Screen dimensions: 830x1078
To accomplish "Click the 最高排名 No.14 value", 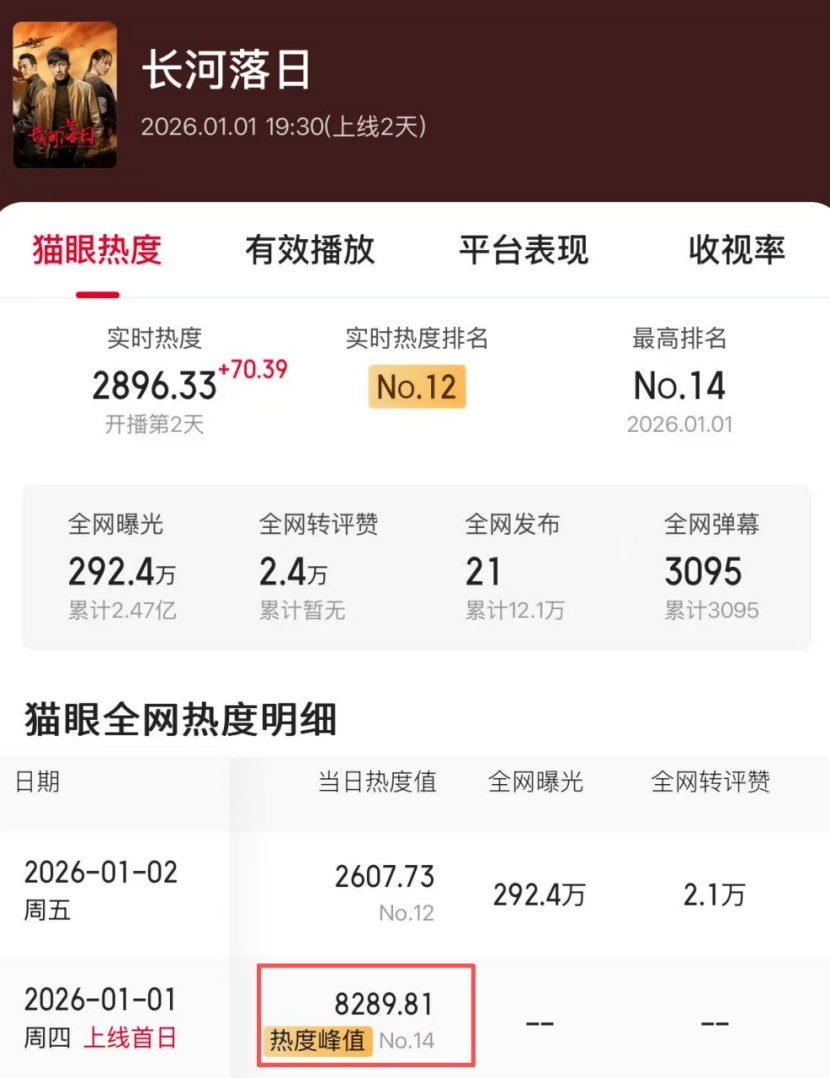I will tap(681, 387).
